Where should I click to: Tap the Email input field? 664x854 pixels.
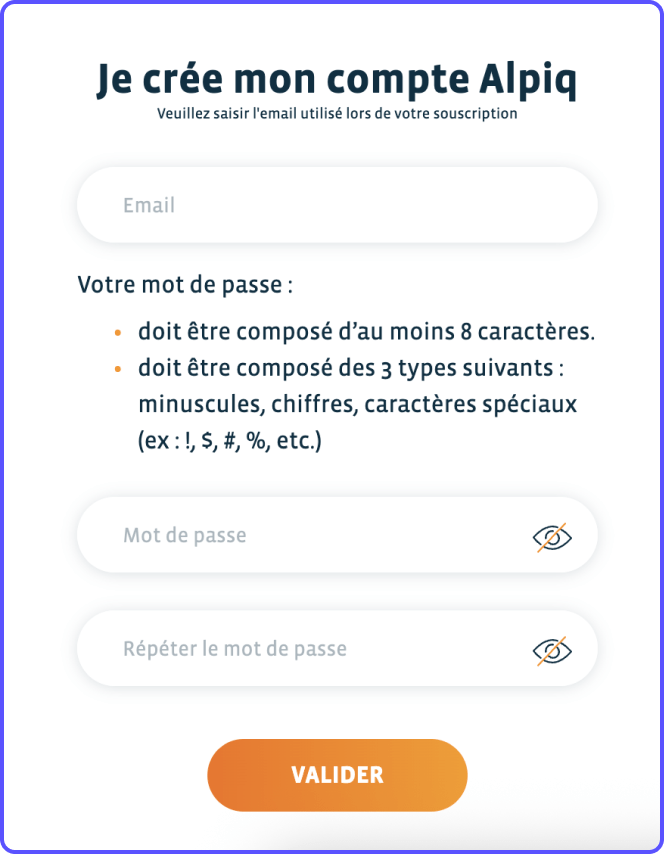[x=336, y=205]
